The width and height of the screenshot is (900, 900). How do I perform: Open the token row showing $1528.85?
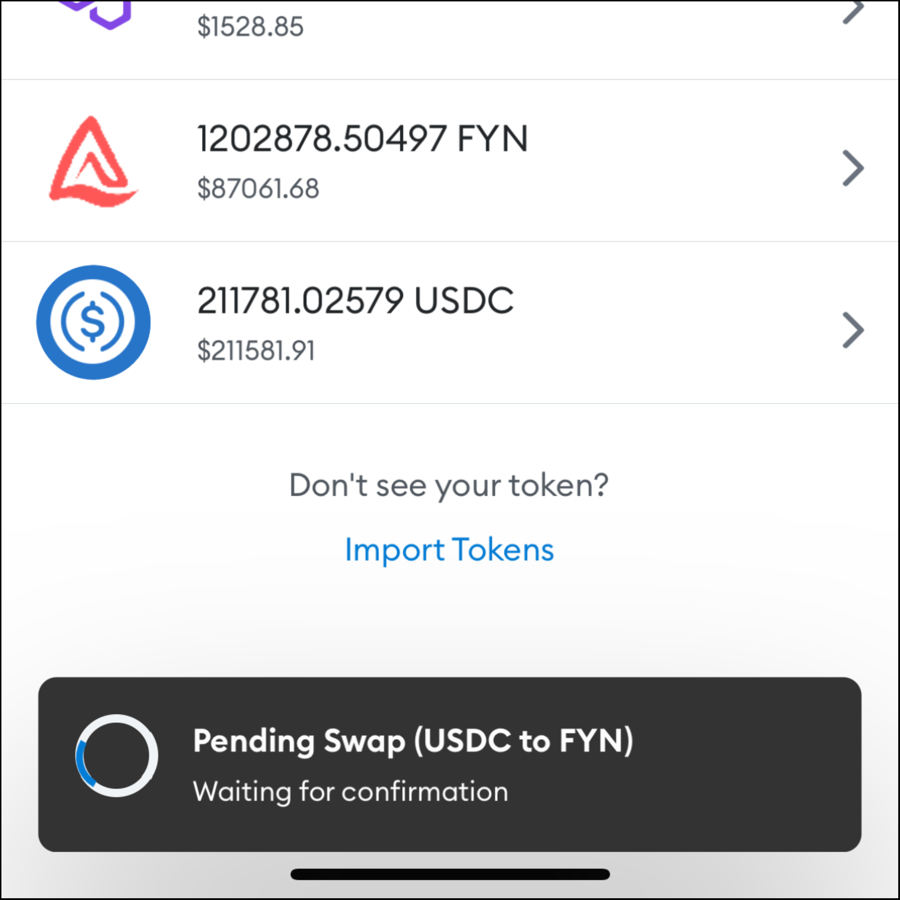pos(450,28)
